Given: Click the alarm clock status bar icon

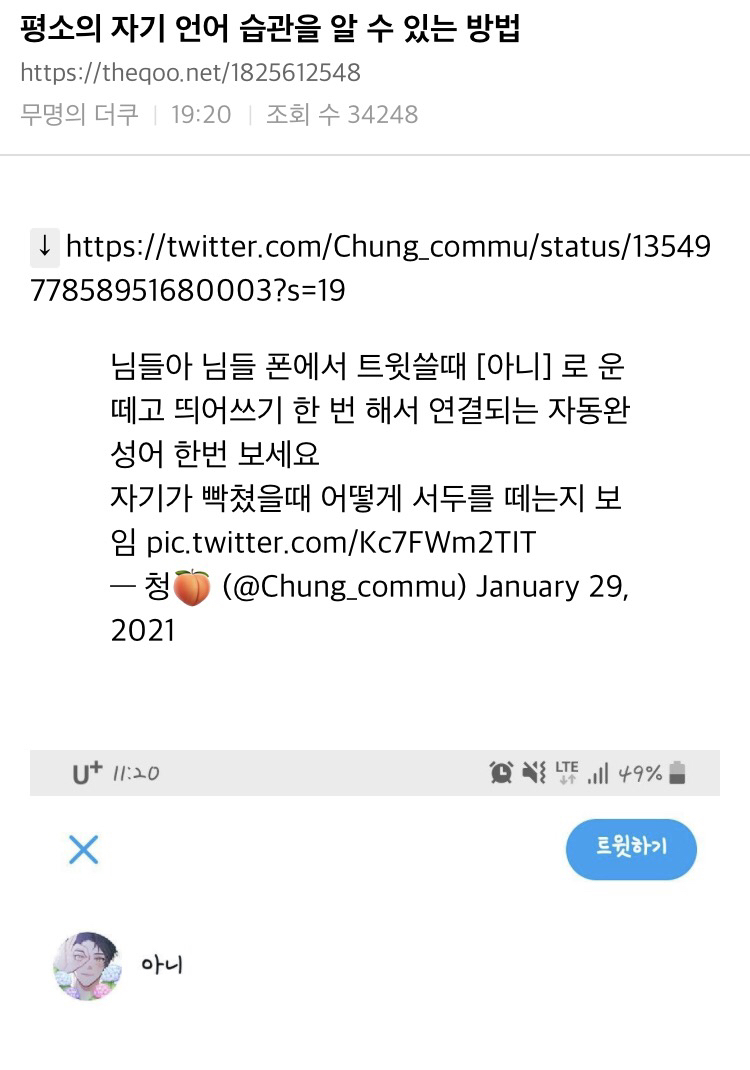Looking at the screenshot, I should click(x=503, y=772).
